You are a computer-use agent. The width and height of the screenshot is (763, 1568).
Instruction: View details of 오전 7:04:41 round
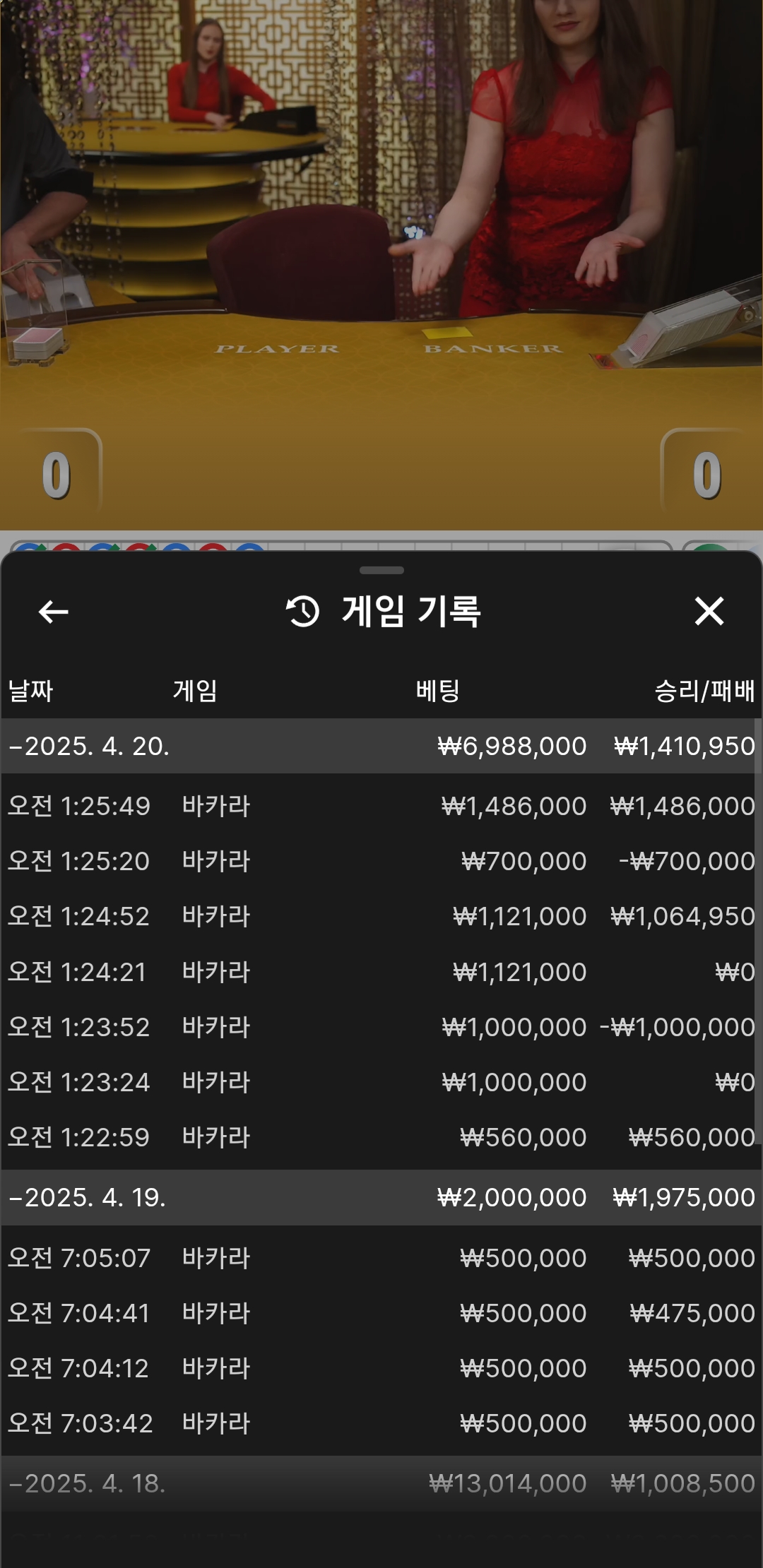coord(381,1313)
